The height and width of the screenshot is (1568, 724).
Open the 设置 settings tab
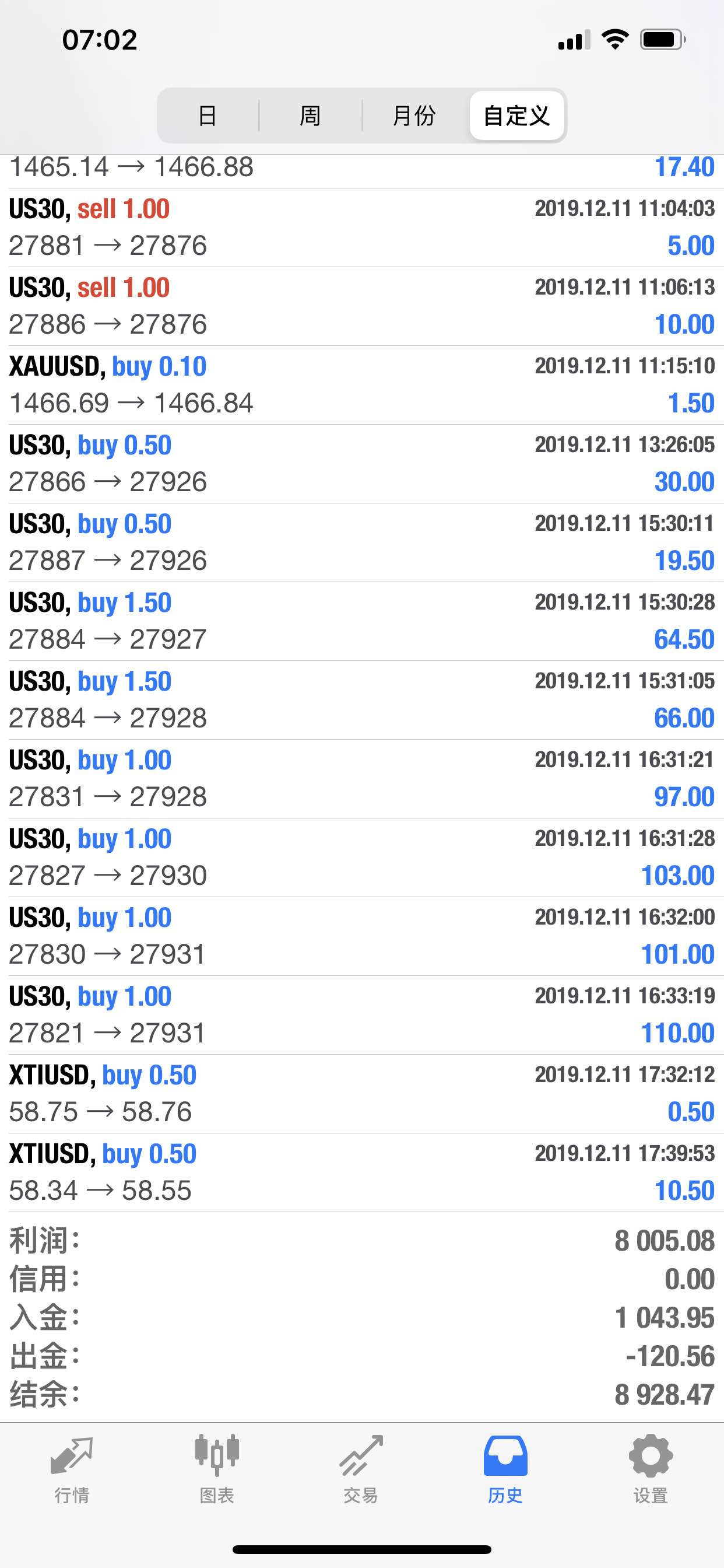pyautogui.click(x=651, y=1468)
